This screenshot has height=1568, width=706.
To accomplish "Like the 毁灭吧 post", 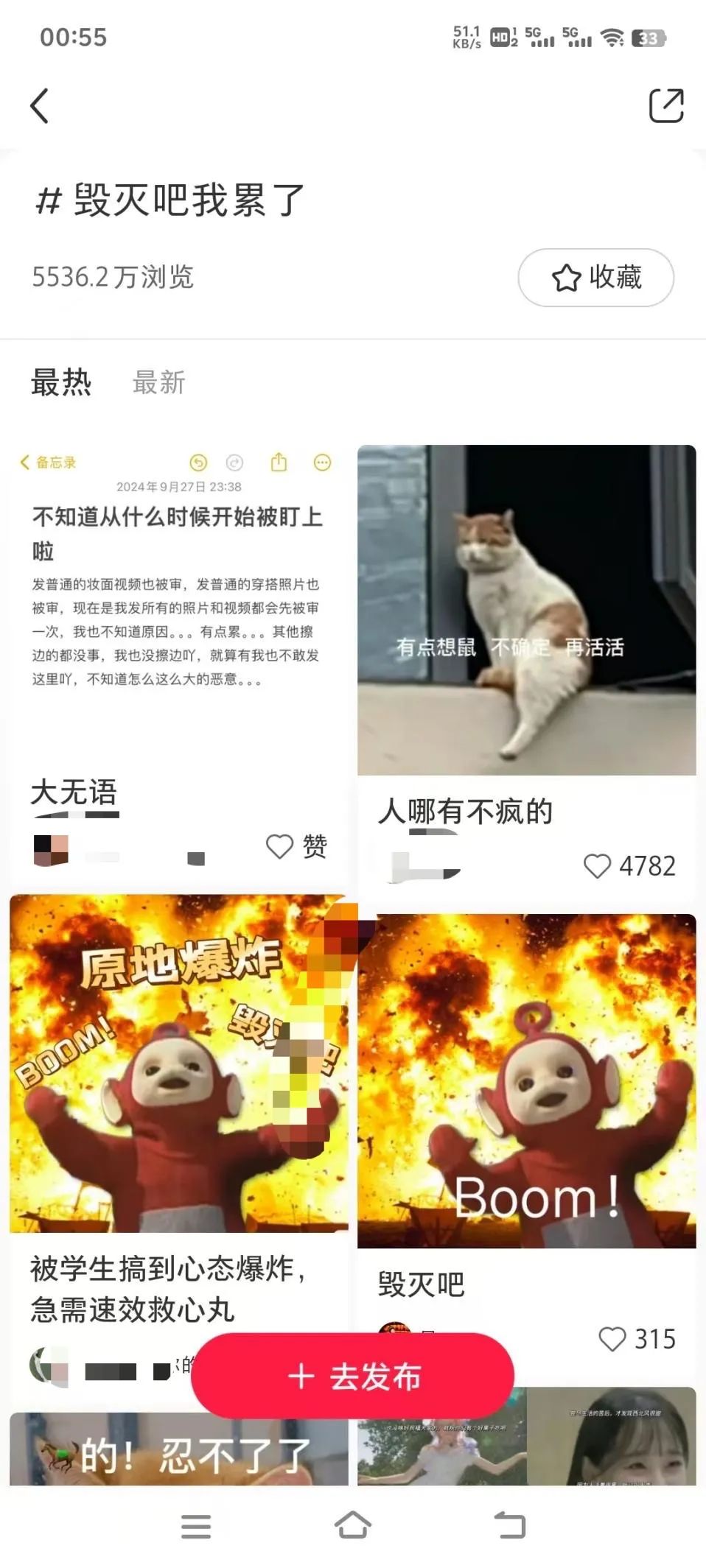I will (612, 1338).
